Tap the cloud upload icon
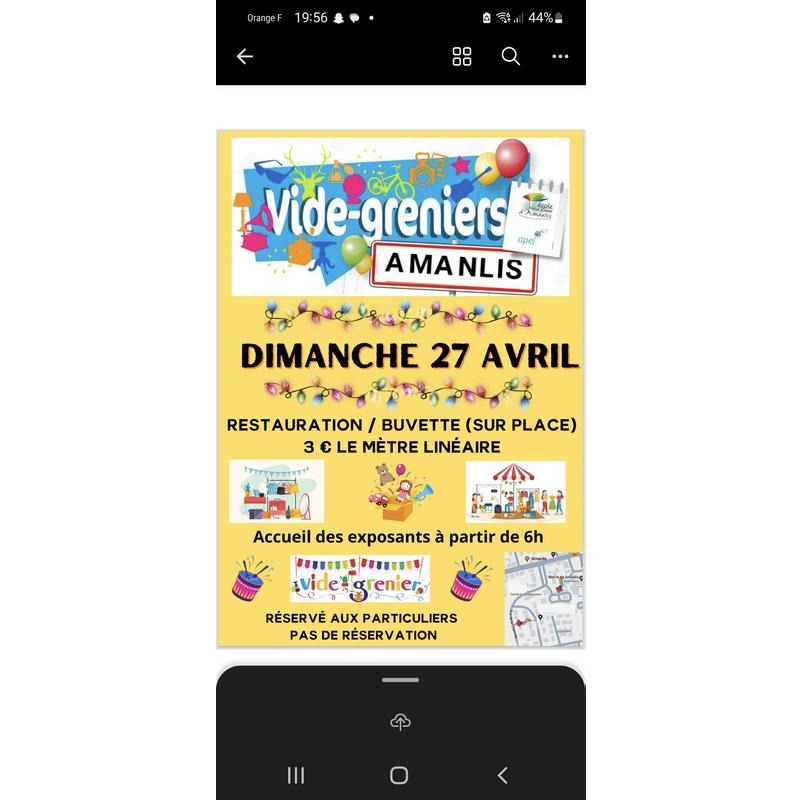The image size is (800, 800). click(400, 722)
